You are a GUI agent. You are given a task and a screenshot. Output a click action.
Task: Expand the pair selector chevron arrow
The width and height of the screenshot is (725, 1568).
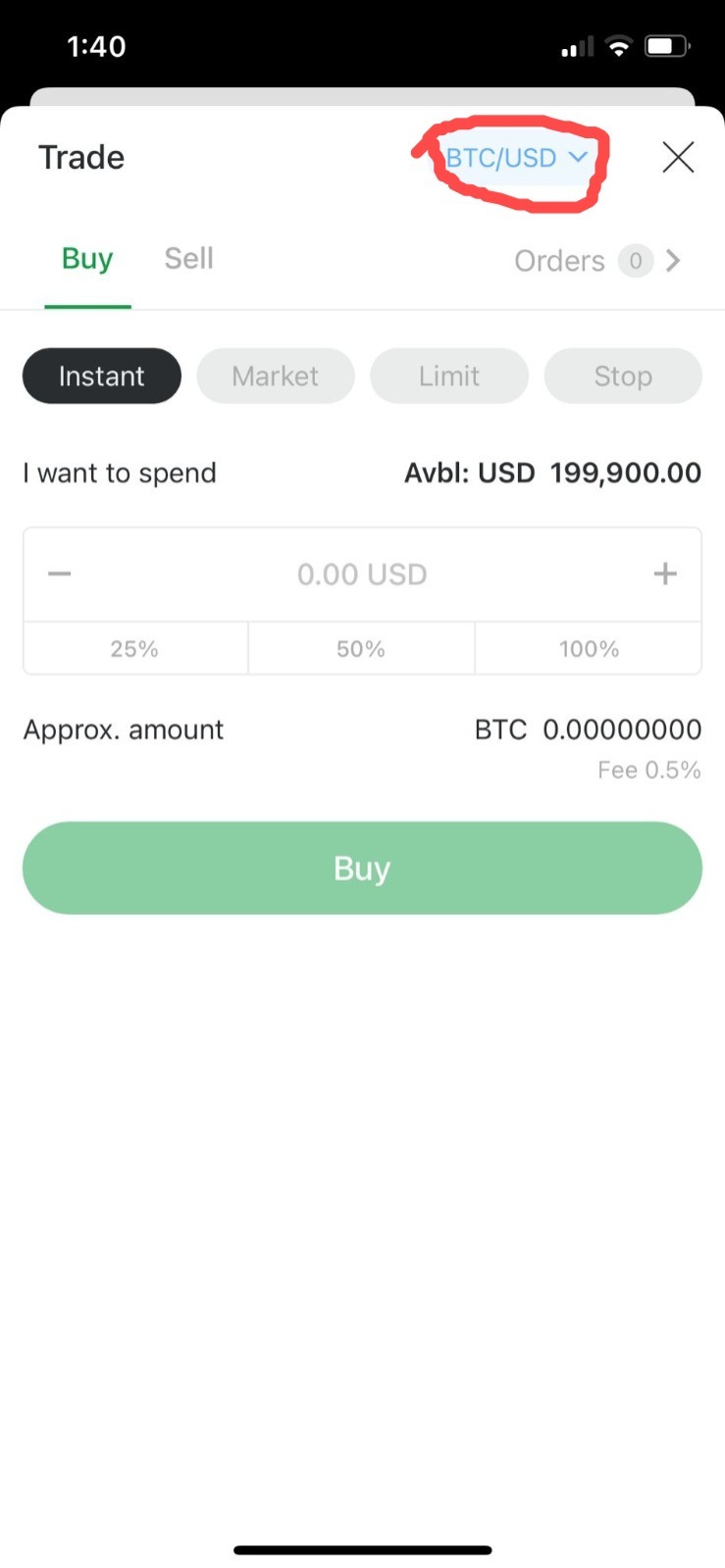click(x=578, y=157)
